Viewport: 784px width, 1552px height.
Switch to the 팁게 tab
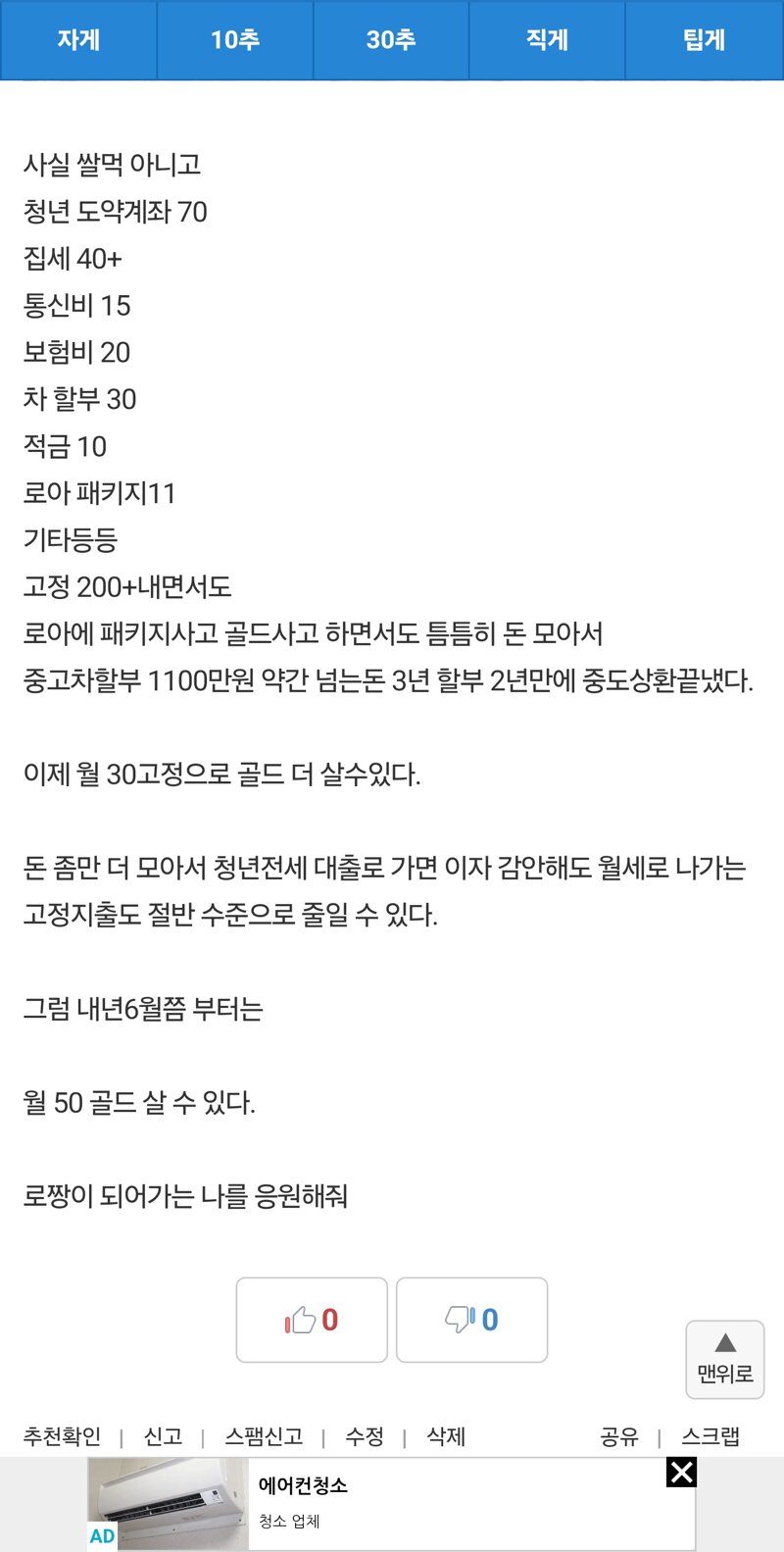(705, 40)
